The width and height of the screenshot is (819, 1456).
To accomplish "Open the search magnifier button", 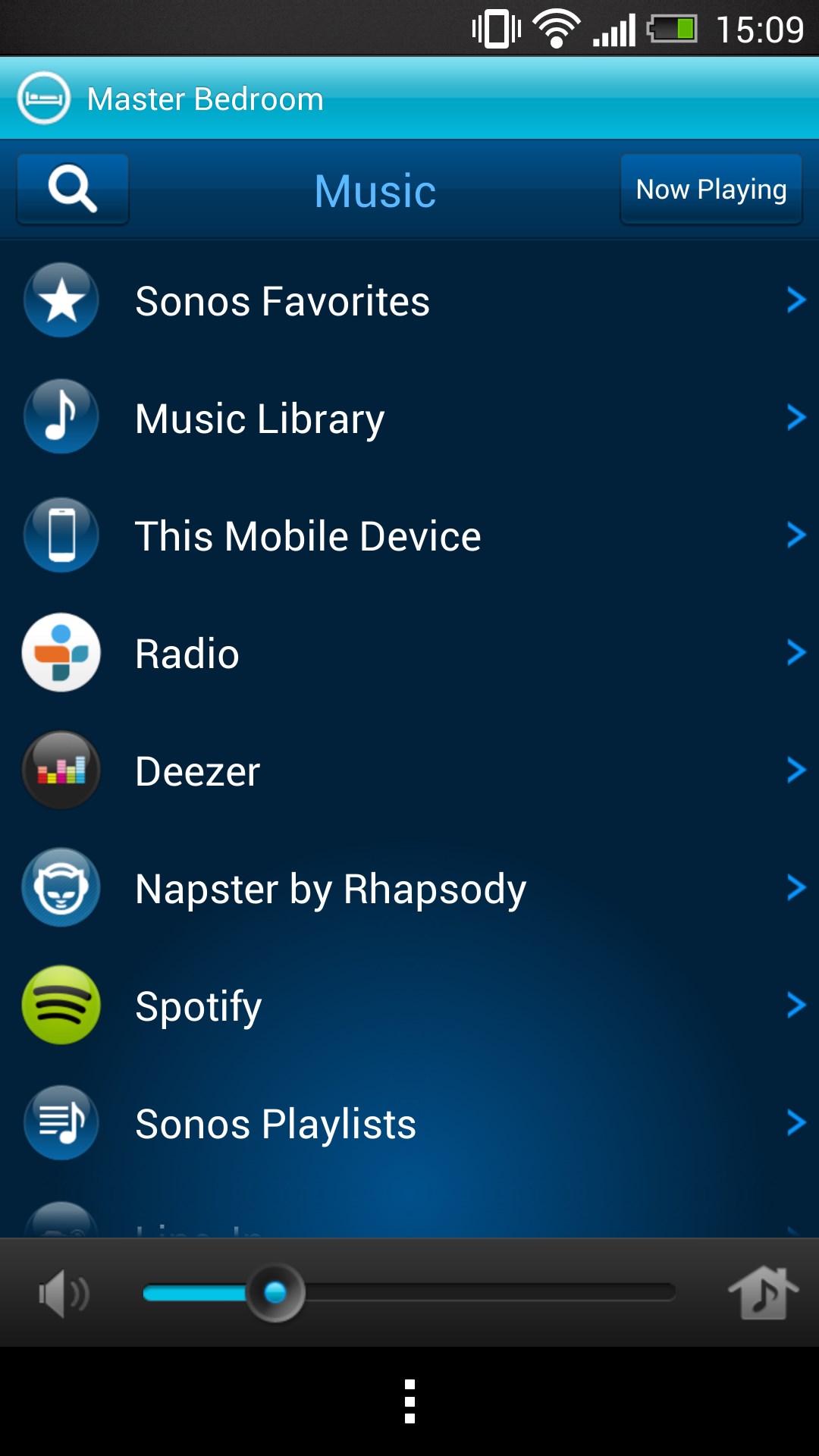I will [x=73, y=189].
